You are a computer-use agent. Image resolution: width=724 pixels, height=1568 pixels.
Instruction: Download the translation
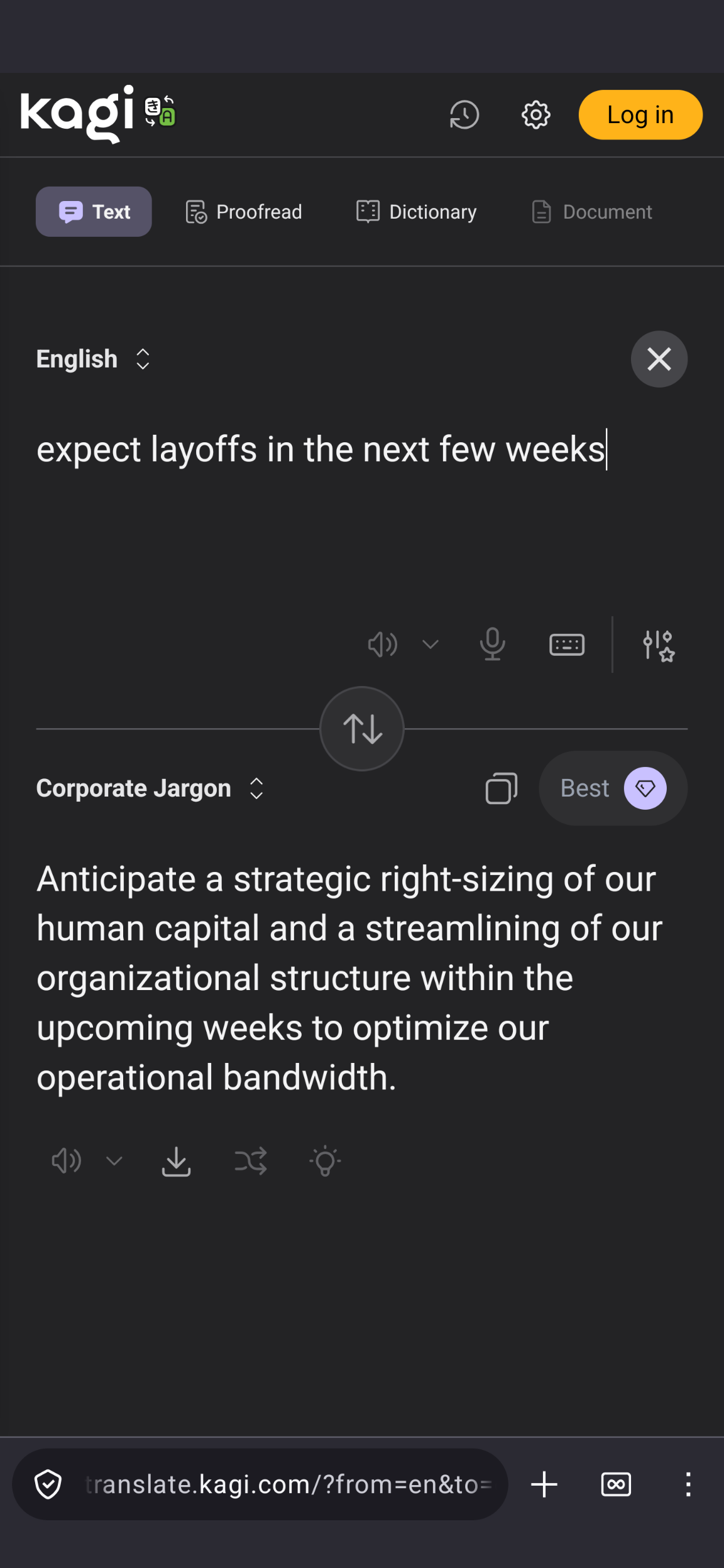176,1161
